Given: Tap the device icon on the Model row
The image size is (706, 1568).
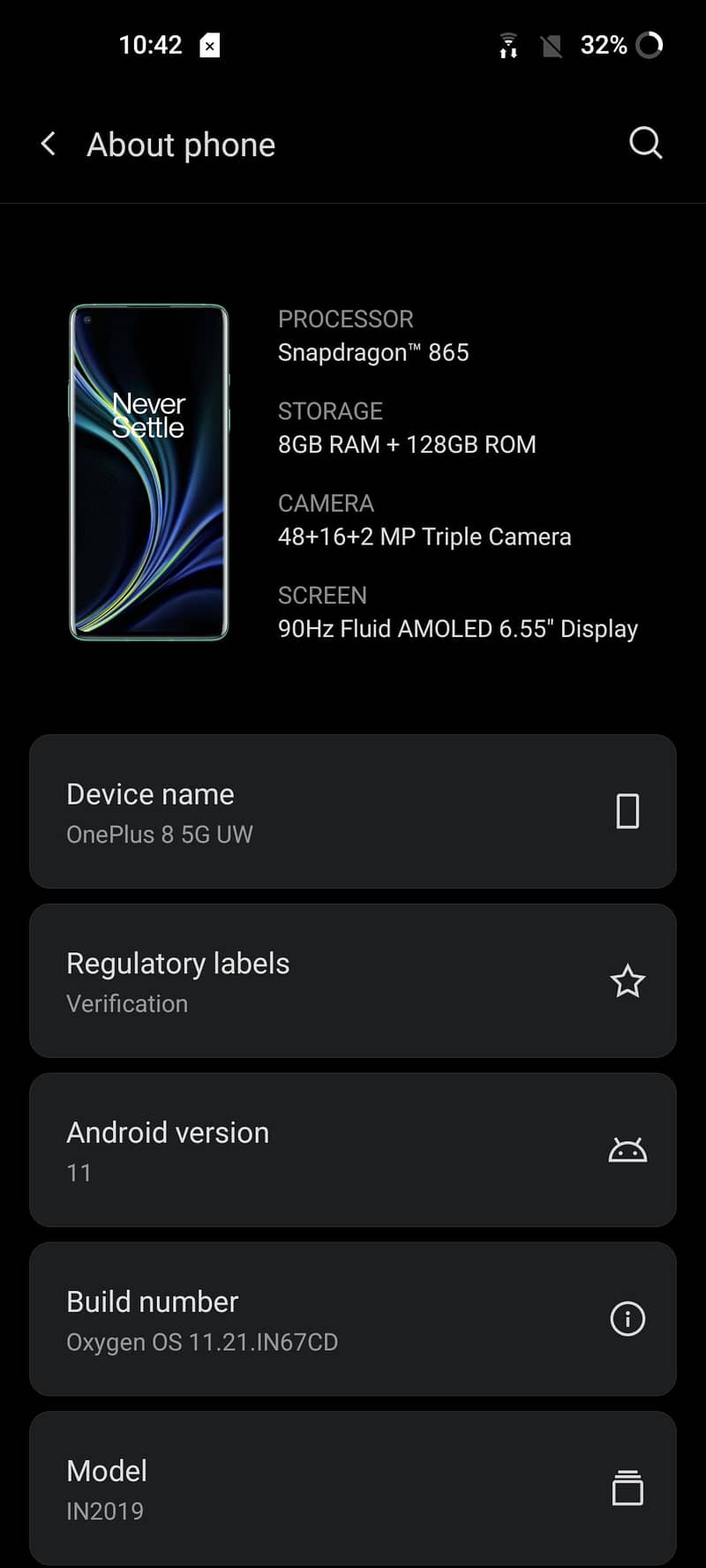Looking at the screenshot, I should coord(627,1488).
